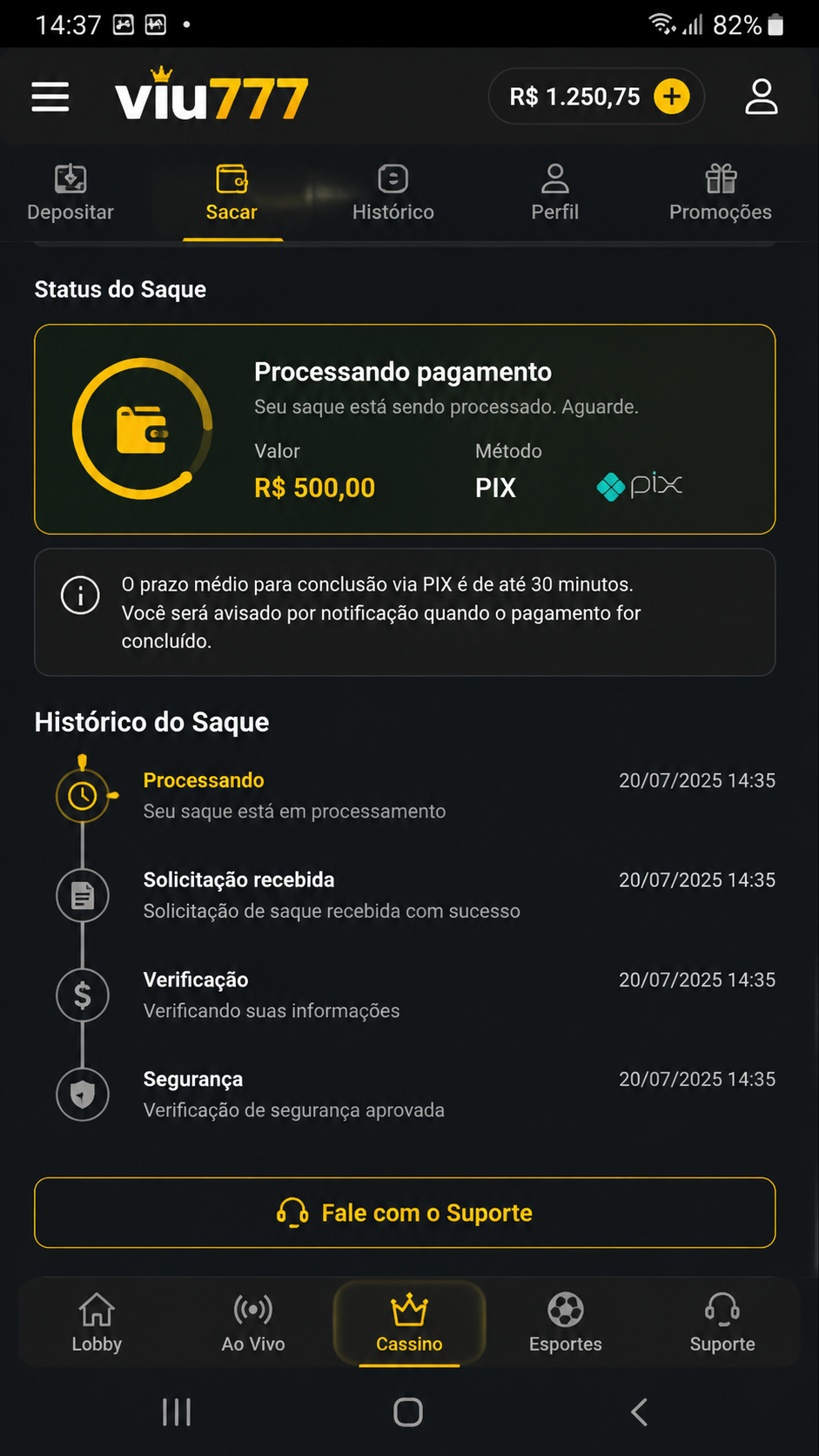Switch to the Depositar tab
The width and height of the screenshot is (819, 1456).
pos(70,193)
